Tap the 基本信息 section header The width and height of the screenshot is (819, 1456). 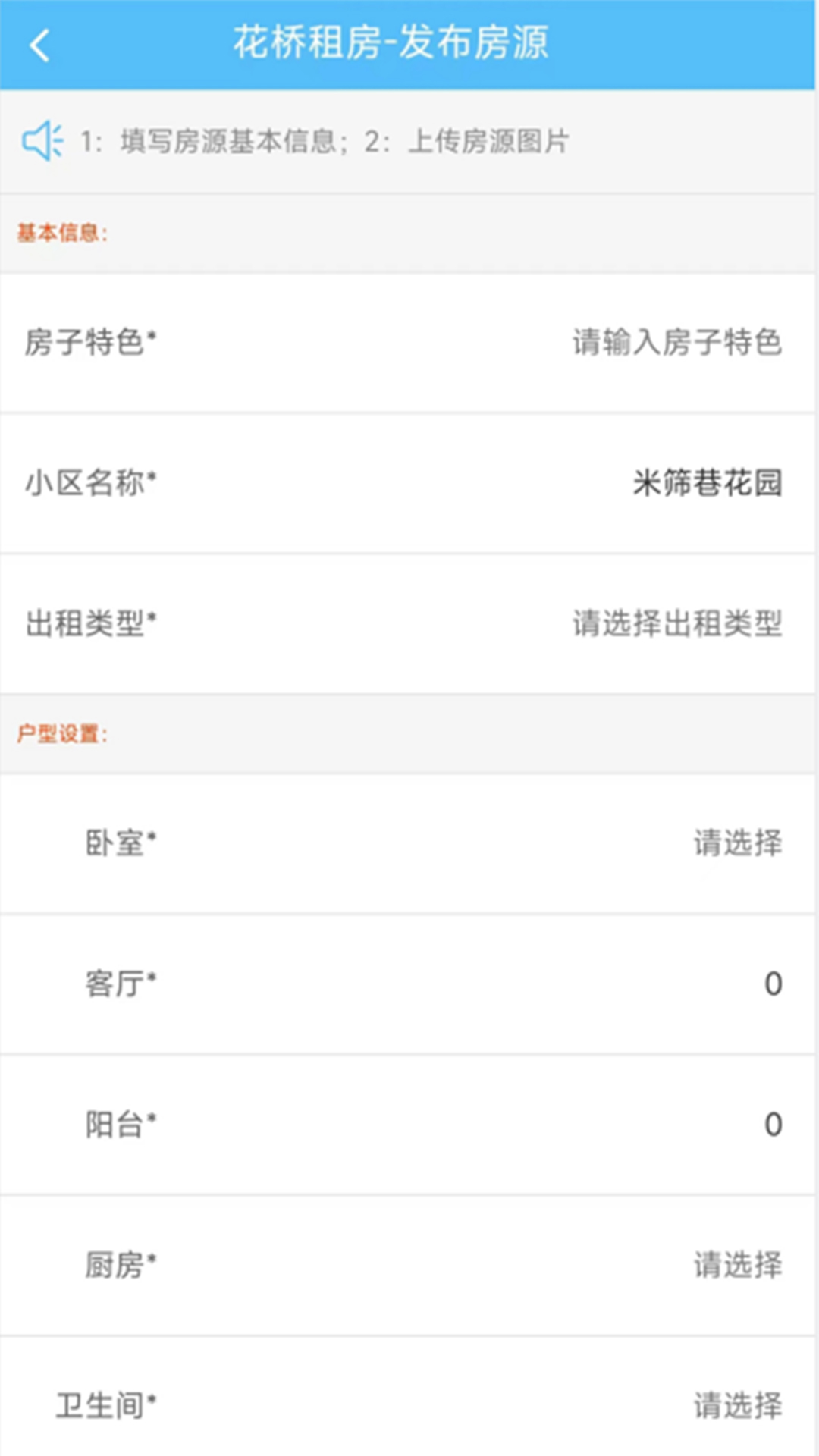62,232
